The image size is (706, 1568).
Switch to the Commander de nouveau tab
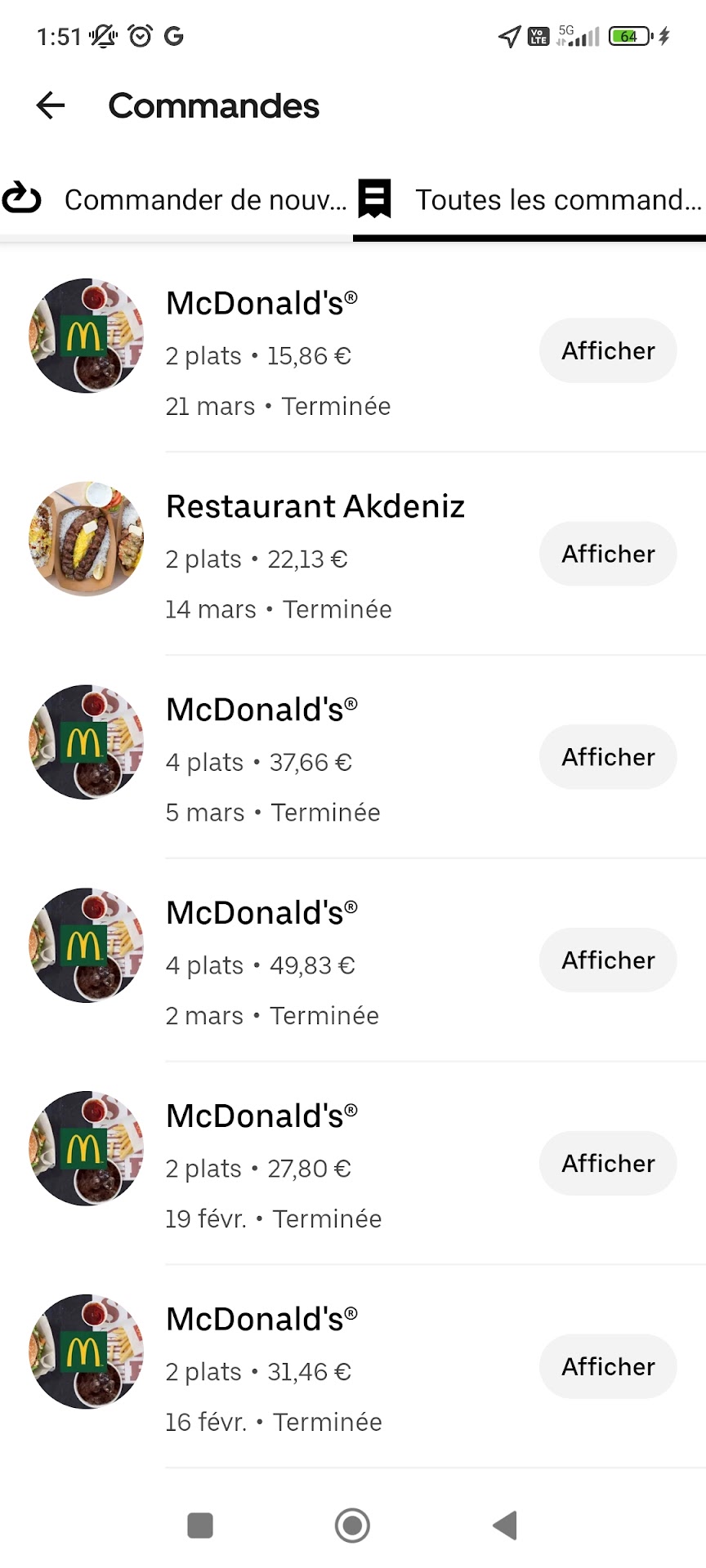(176, 200)
